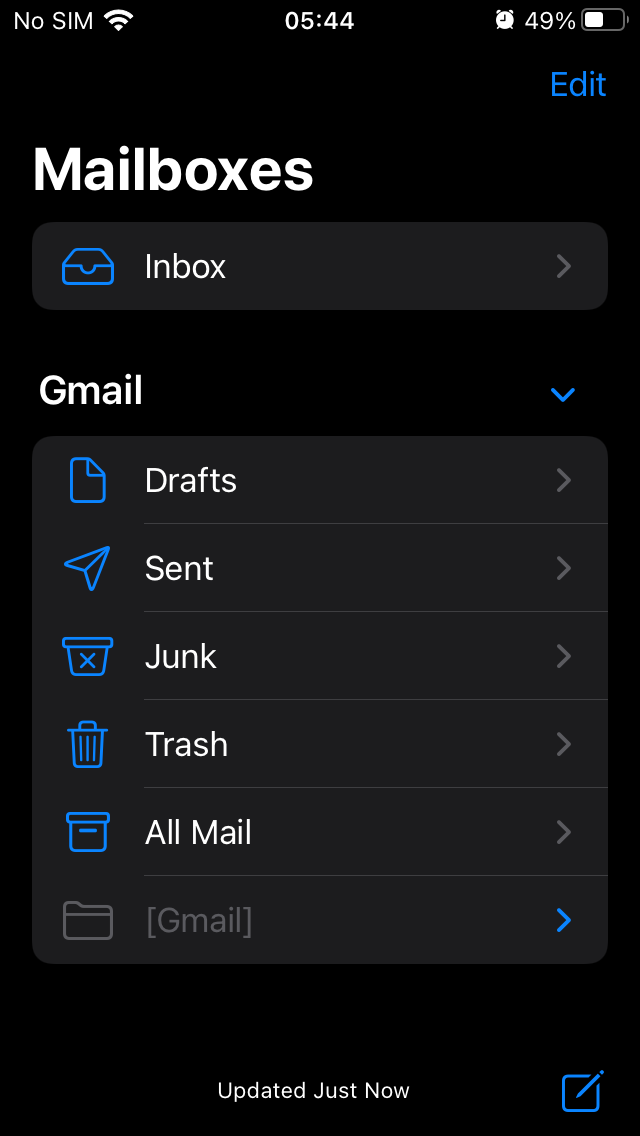640x1136 pixels.
Task: Compose a new email
Action: click(582, 1091)
